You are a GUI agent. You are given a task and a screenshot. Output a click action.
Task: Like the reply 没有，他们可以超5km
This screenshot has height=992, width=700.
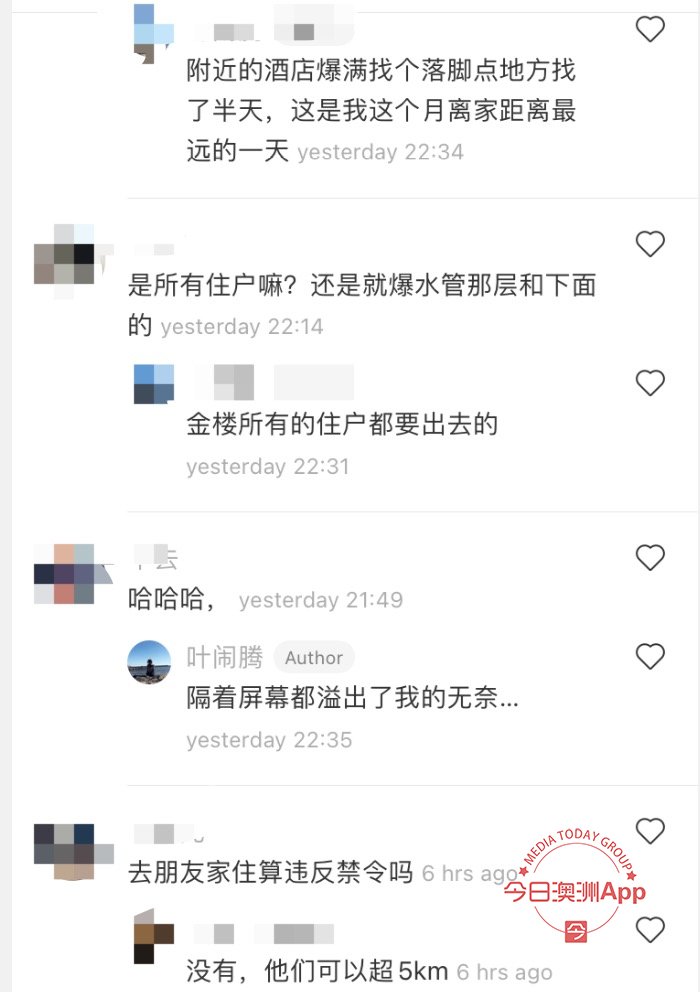650,930
